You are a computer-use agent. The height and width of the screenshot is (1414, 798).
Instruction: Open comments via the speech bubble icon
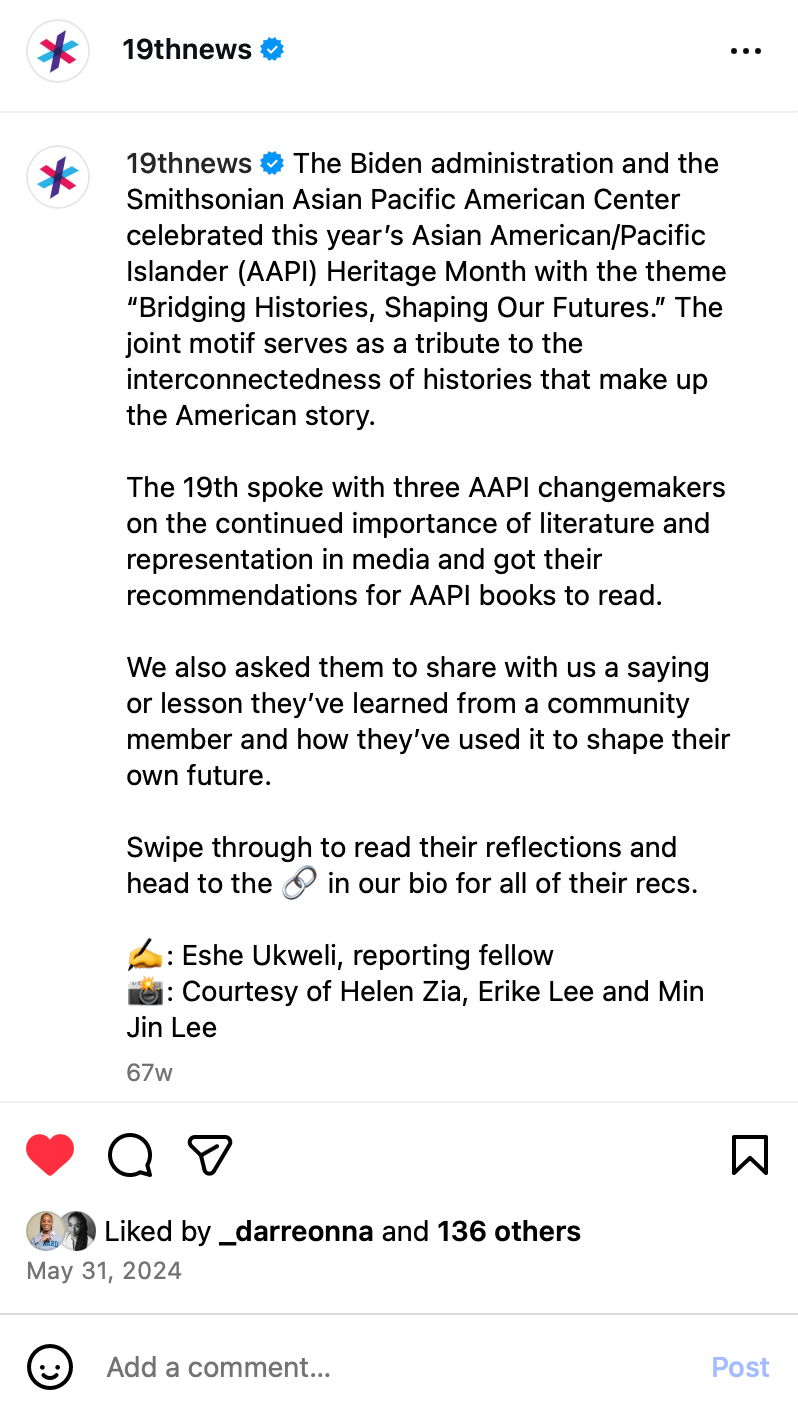(x=130, y=1155)
